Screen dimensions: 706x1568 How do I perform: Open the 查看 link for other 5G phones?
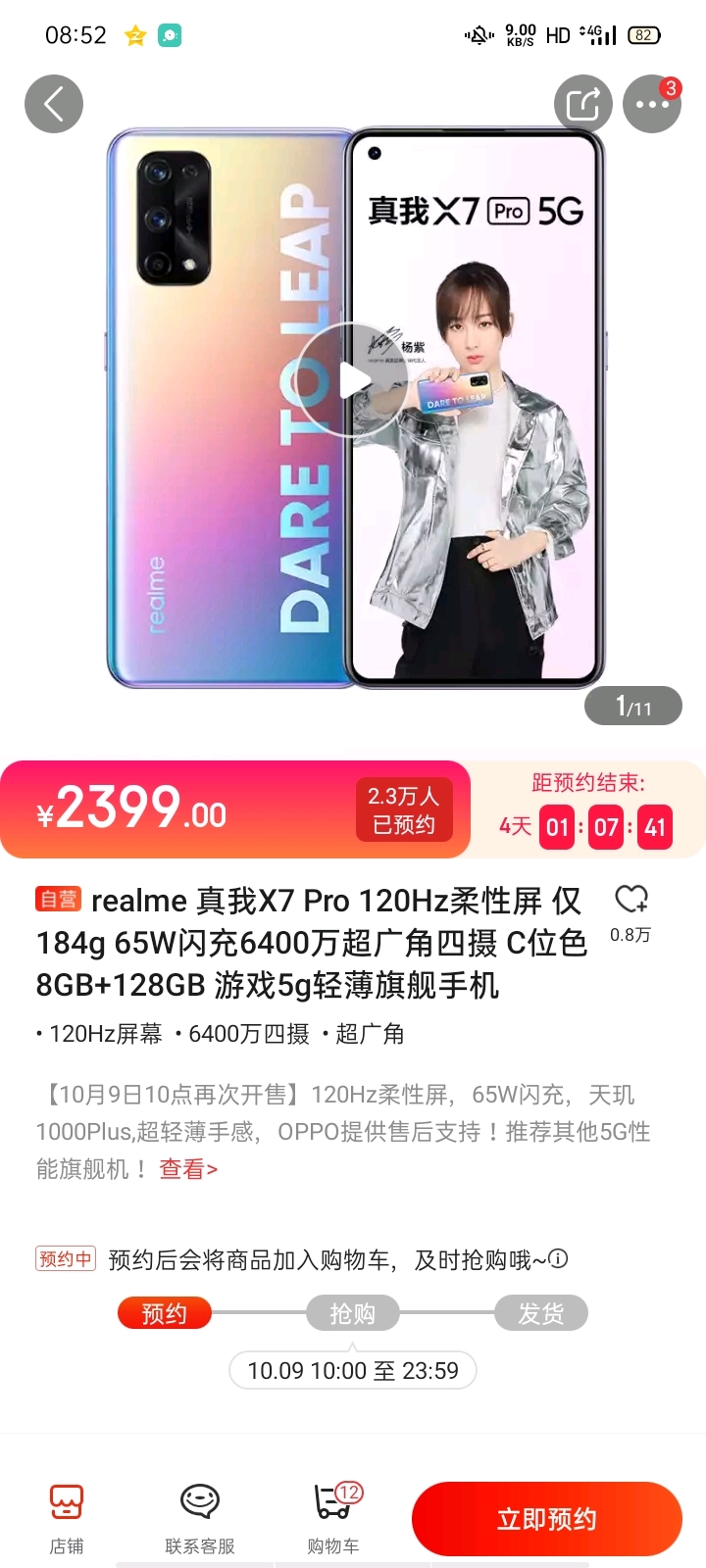tap(188, 1169)
